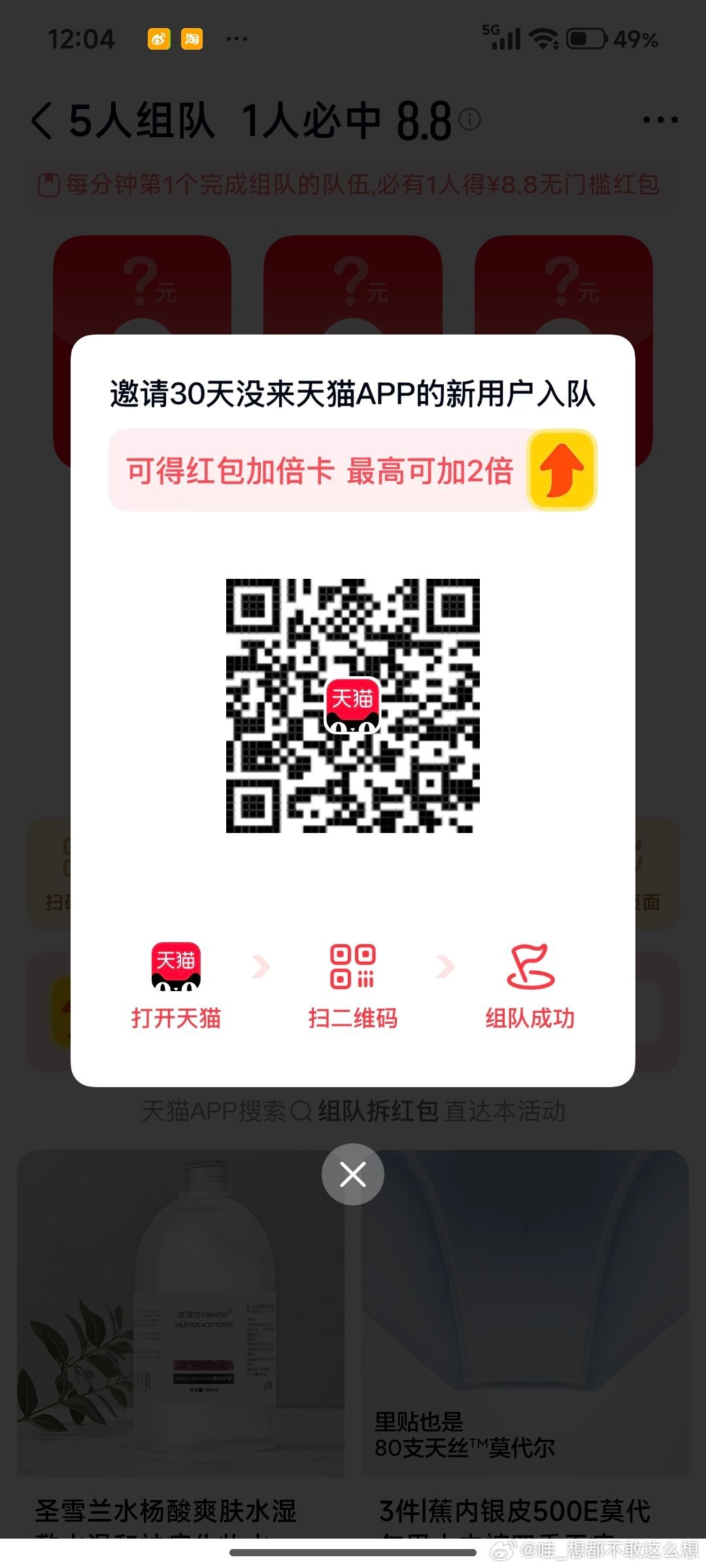
Task: Go back from the 5人组队 page
Action: (42, 121)
